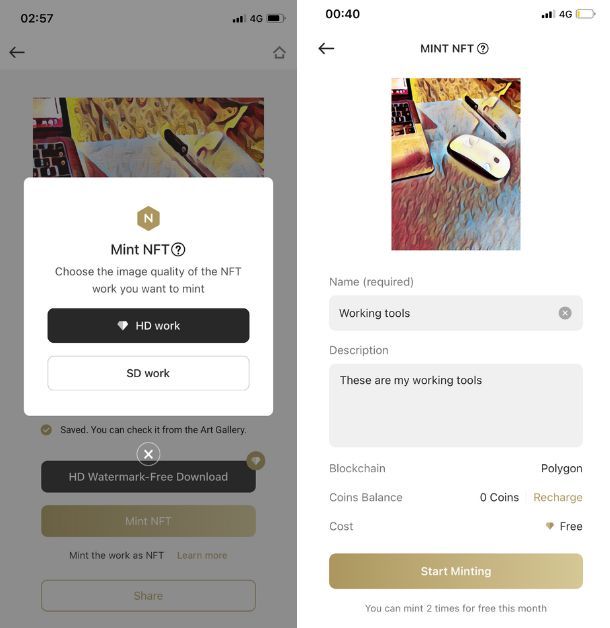The width and height of the screenshot is (610, 628).
Task: Open help icon next to MINT NFT header
Action: pyautogui.click(x=483, y=48)
